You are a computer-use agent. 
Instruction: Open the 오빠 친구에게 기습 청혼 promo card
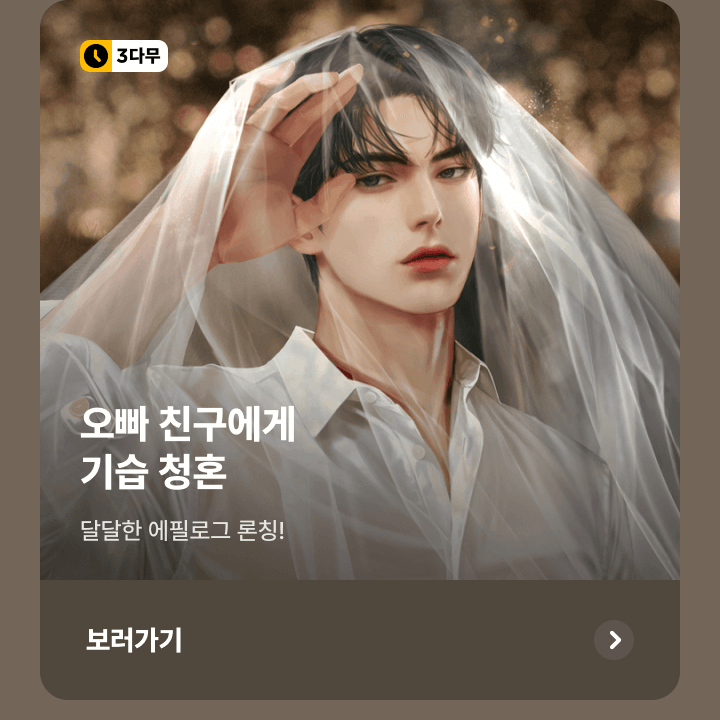(360, 300)
